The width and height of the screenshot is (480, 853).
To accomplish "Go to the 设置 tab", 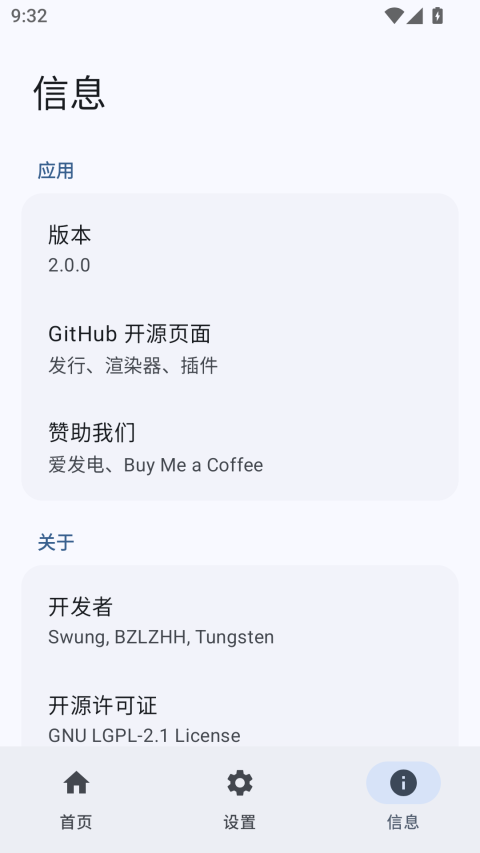I will [240, 799].
